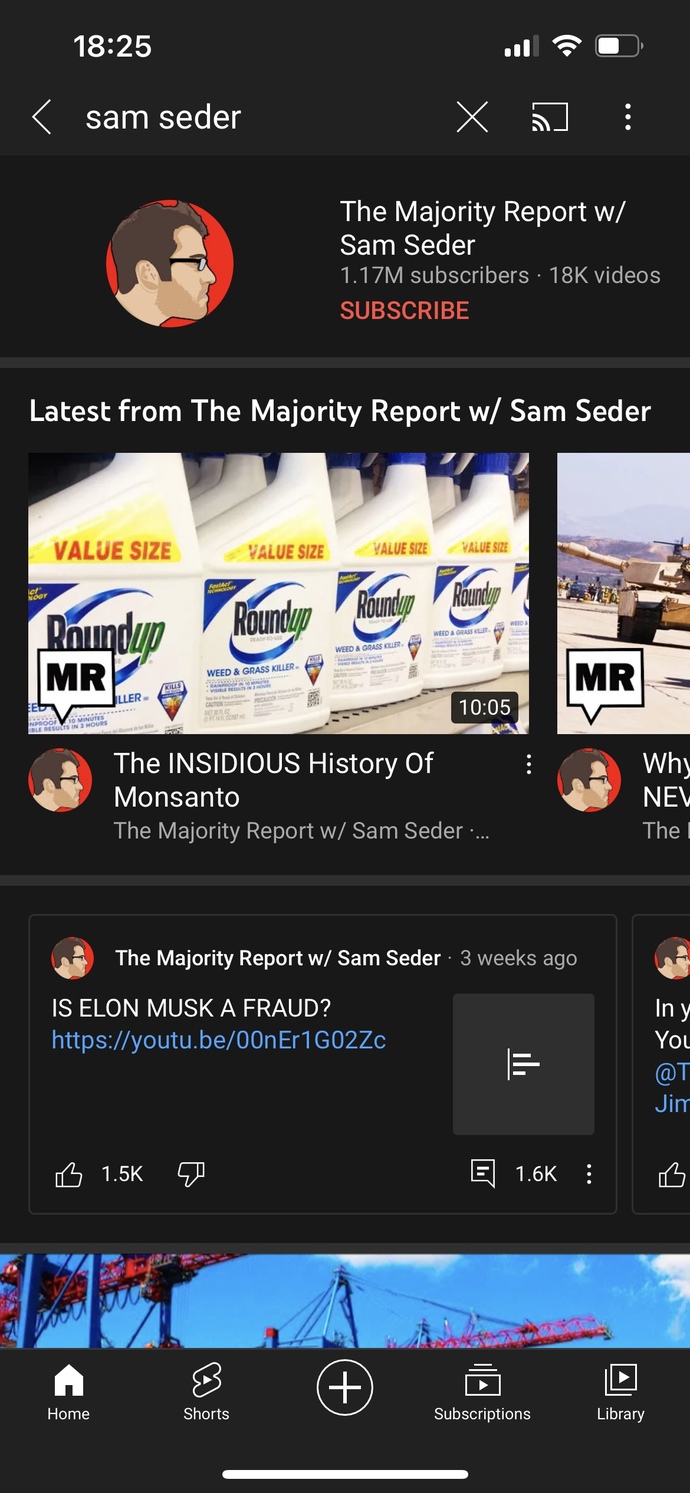The width and height of the screenshot is (690, 1493).
Task: Subscribe to The Majority Report channel
Action: [x=404, y=310]
